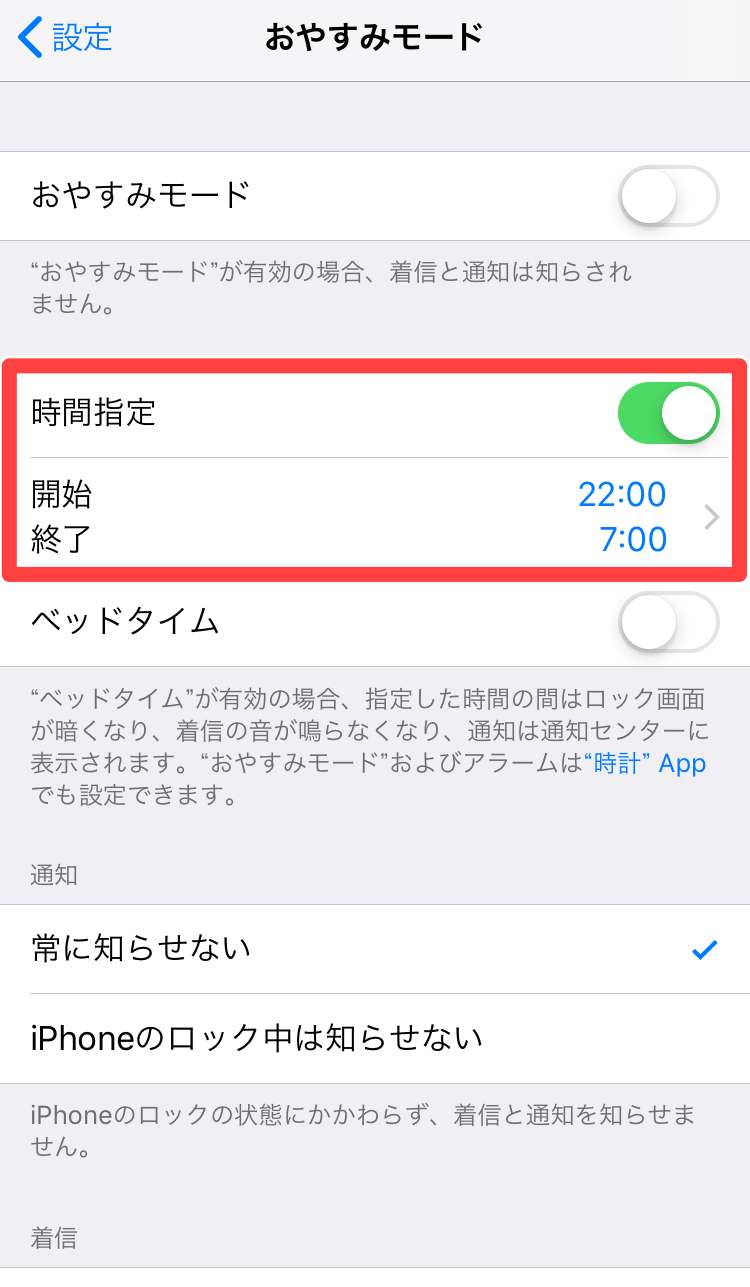Go back to 設定

66,38
